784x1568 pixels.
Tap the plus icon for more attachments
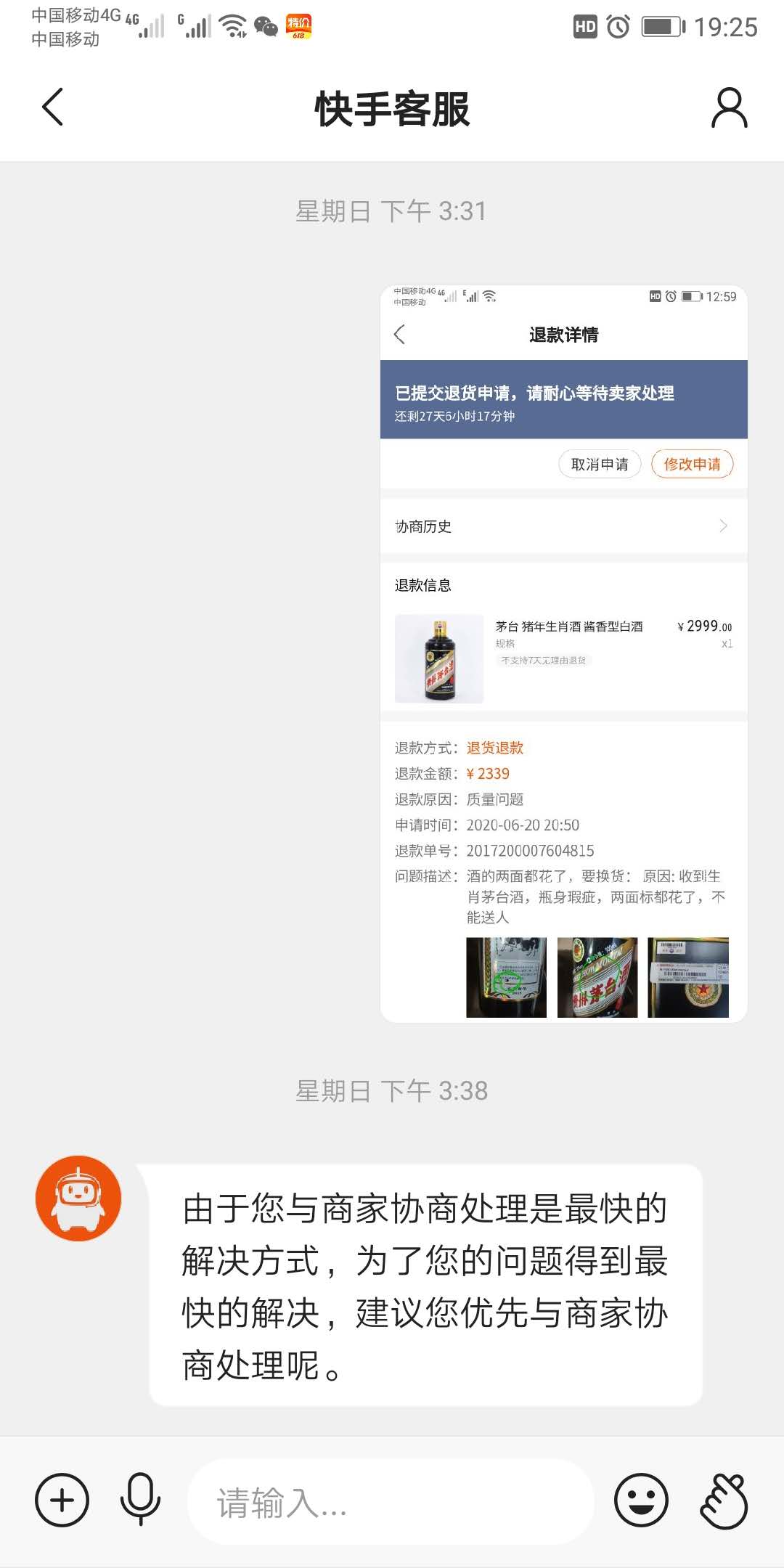pos(62,1500)
